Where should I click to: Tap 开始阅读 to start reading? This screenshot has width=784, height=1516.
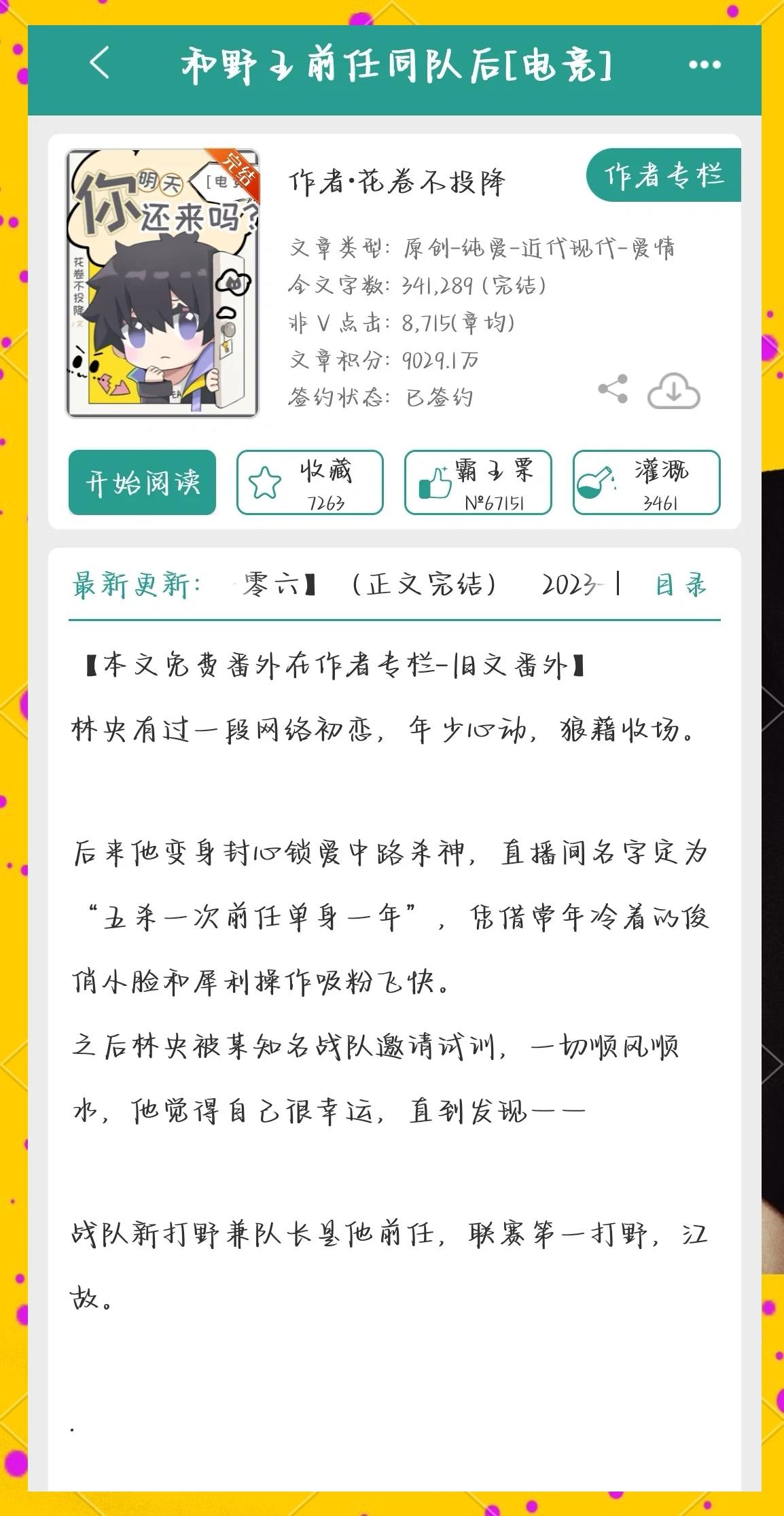(142, 482)
